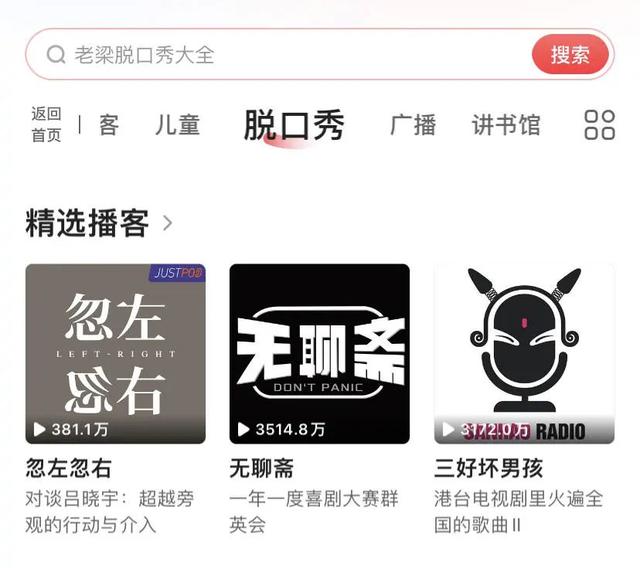Tap the red 搜索 button
640x568 pixels.
pyautogui.click(x=570, y=54)
